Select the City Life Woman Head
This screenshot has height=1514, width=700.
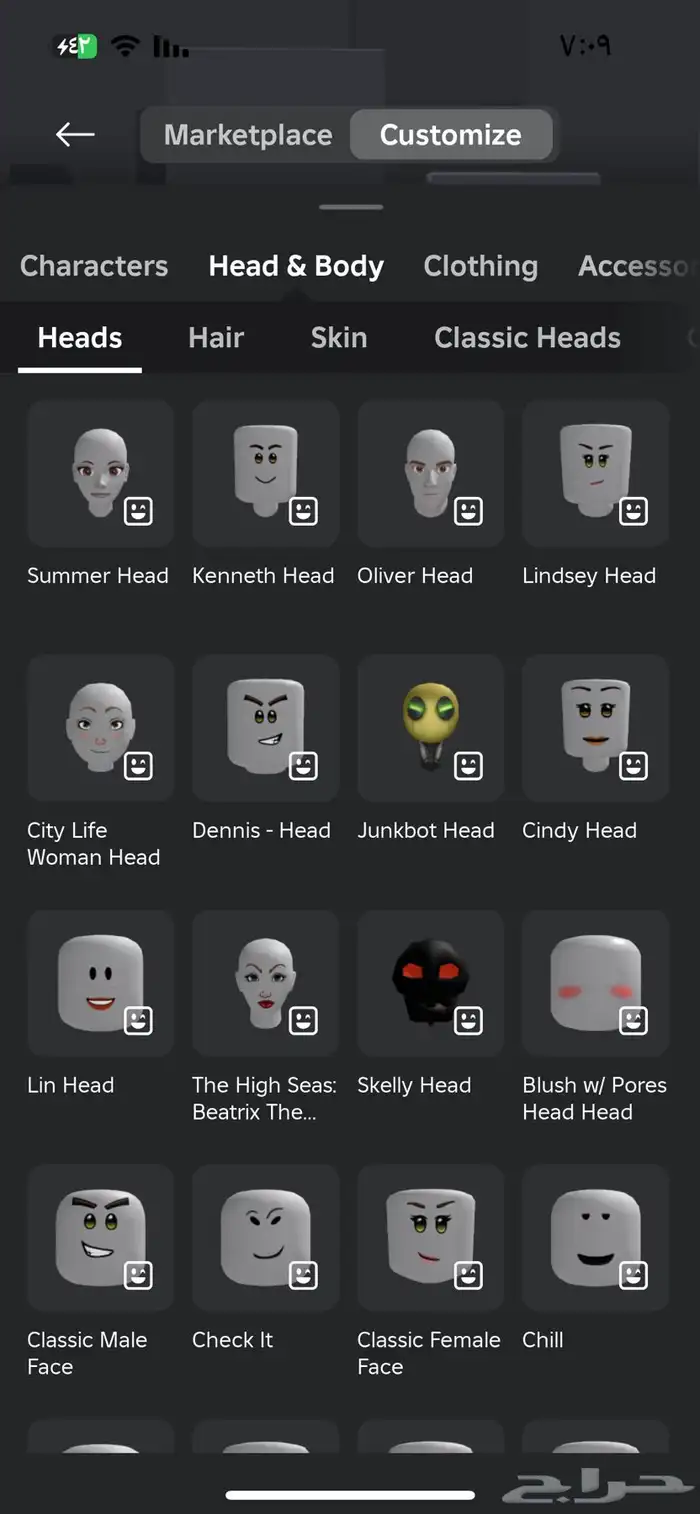coord(100,728)
